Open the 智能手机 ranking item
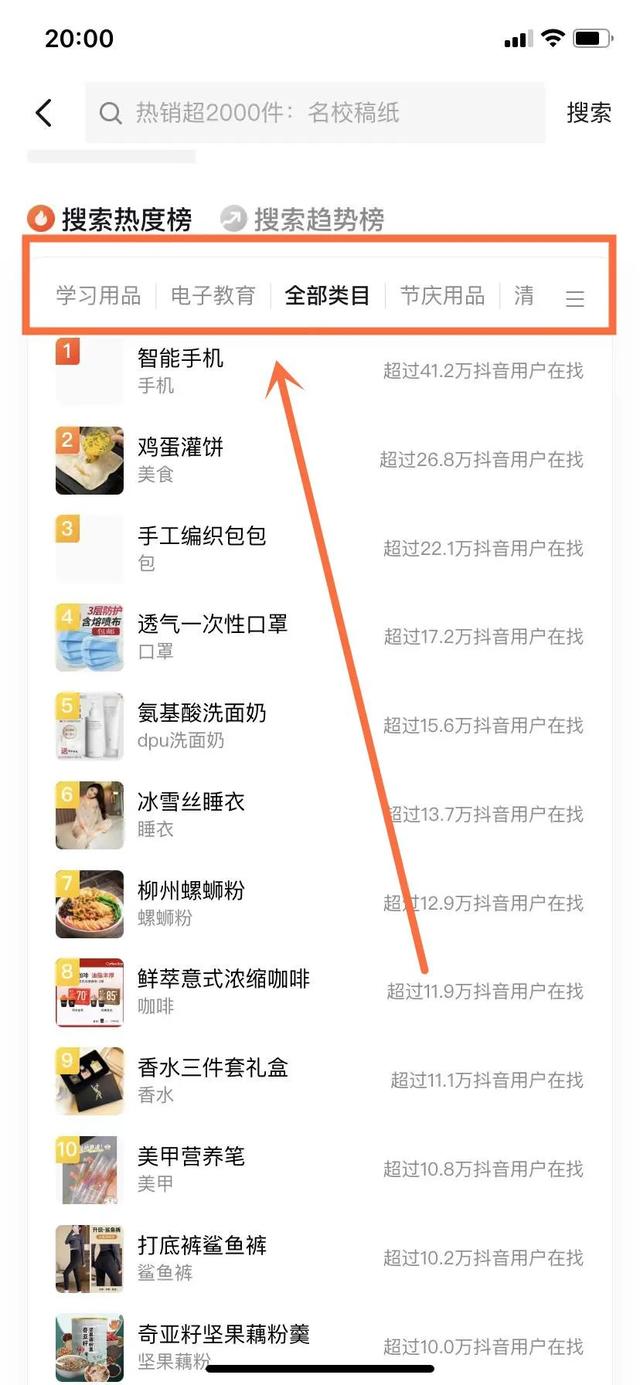640x1385 pixels. point(181,357)
